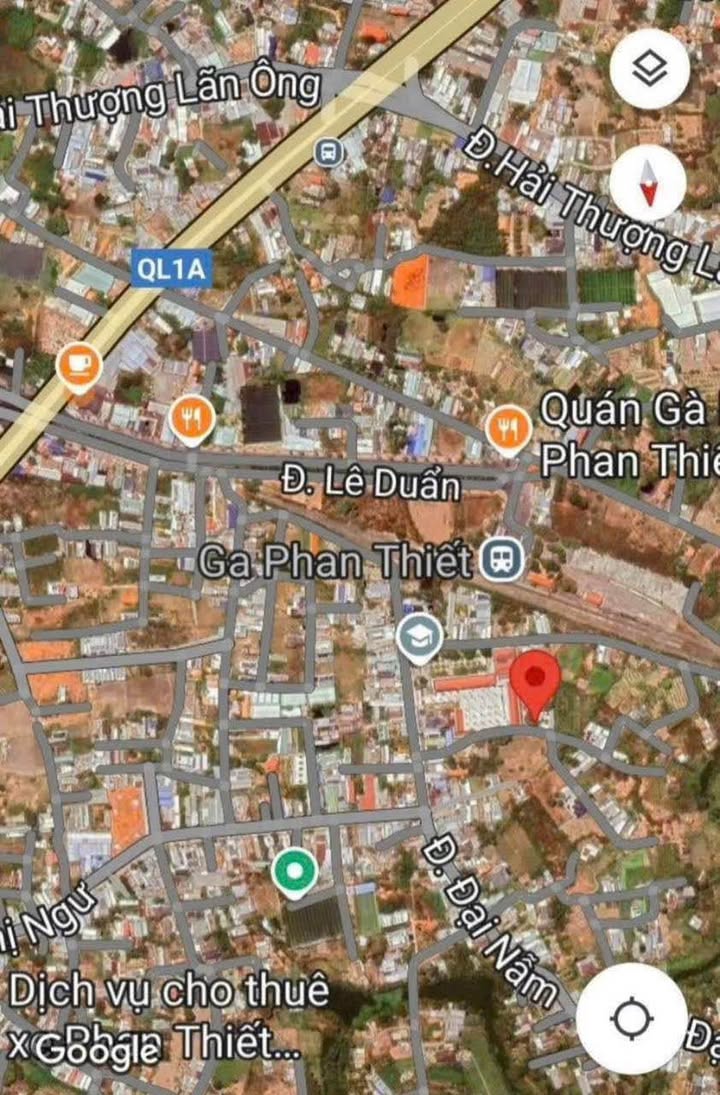Open the school marker with graduation cap
The width and height of the screenshot is (720, 1095).
point(419,638)
